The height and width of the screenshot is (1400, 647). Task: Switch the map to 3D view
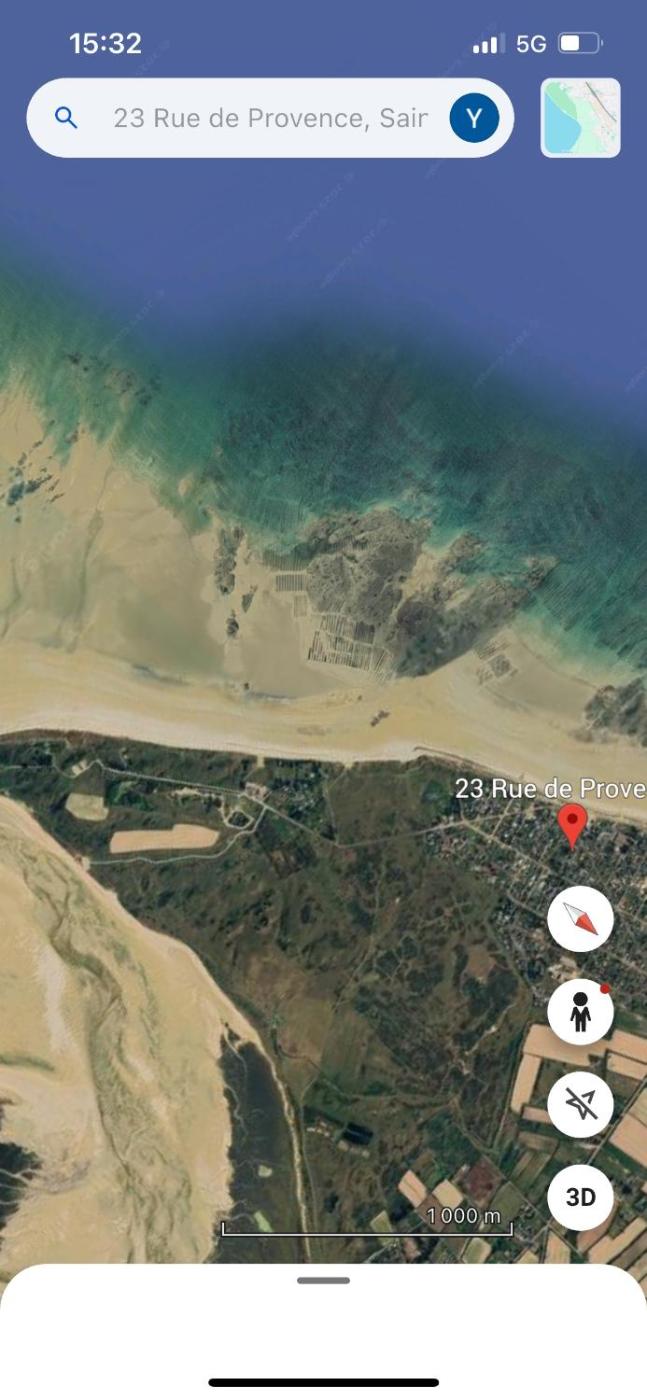click(x=580, y=1197)
